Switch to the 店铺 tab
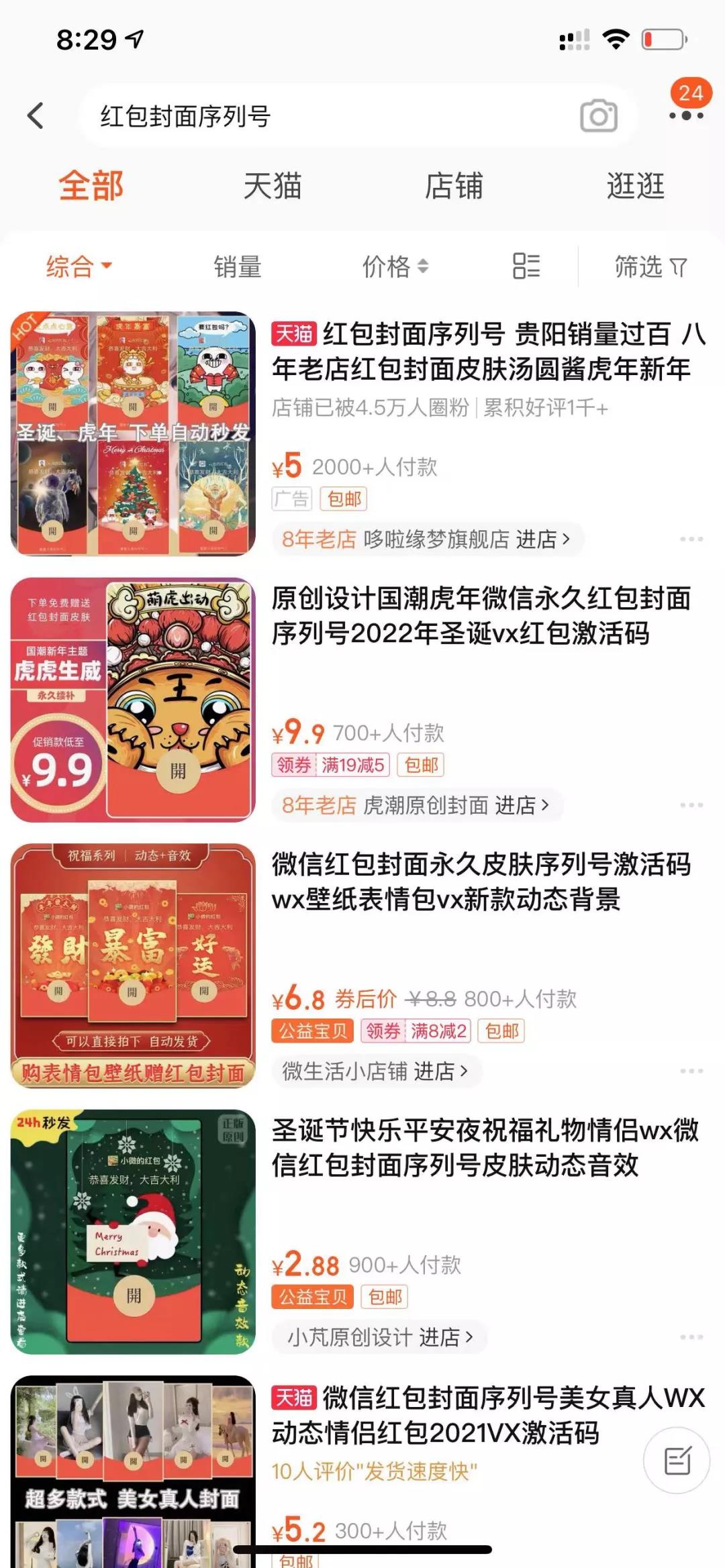This screenshot has height=1568, width=725. point(454,186)
